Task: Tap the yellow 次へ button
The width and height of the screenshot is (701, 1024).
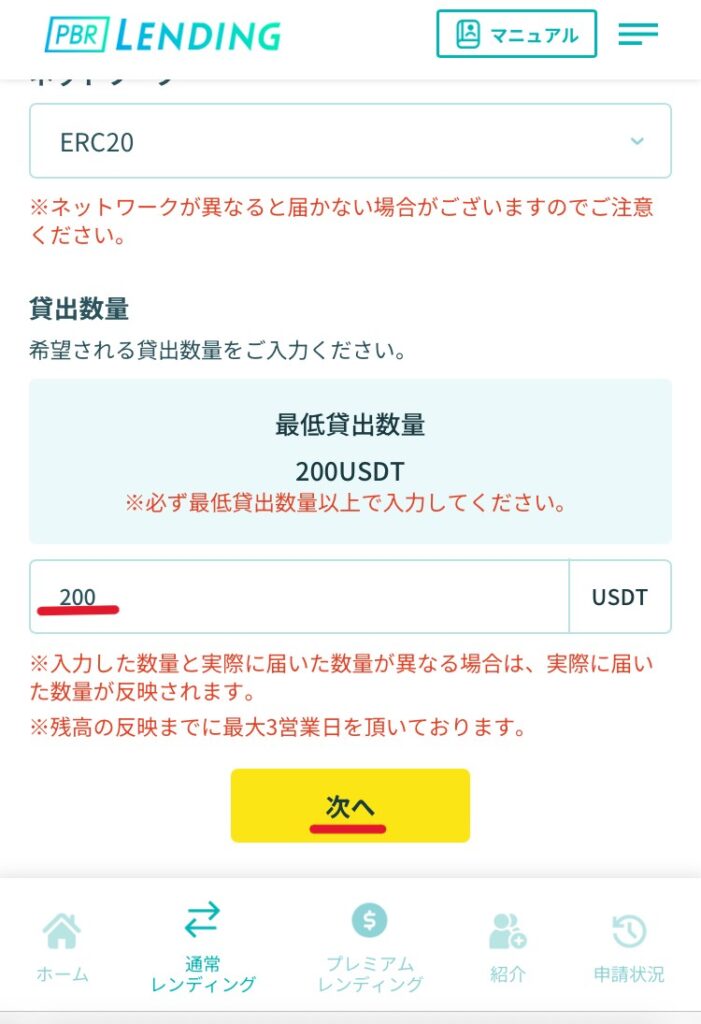Action: coord(350,805)
